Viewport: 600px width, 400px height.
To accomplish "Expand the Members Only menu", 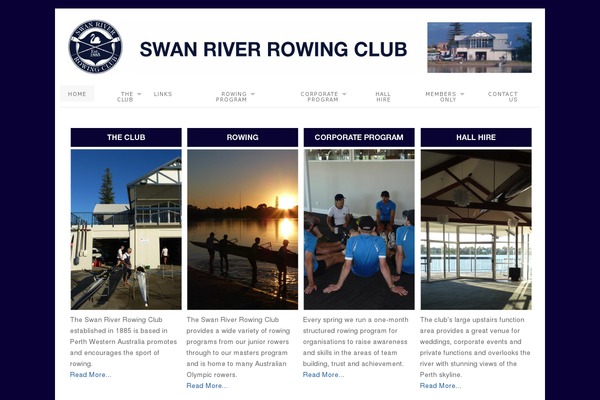I will [442, 97].
